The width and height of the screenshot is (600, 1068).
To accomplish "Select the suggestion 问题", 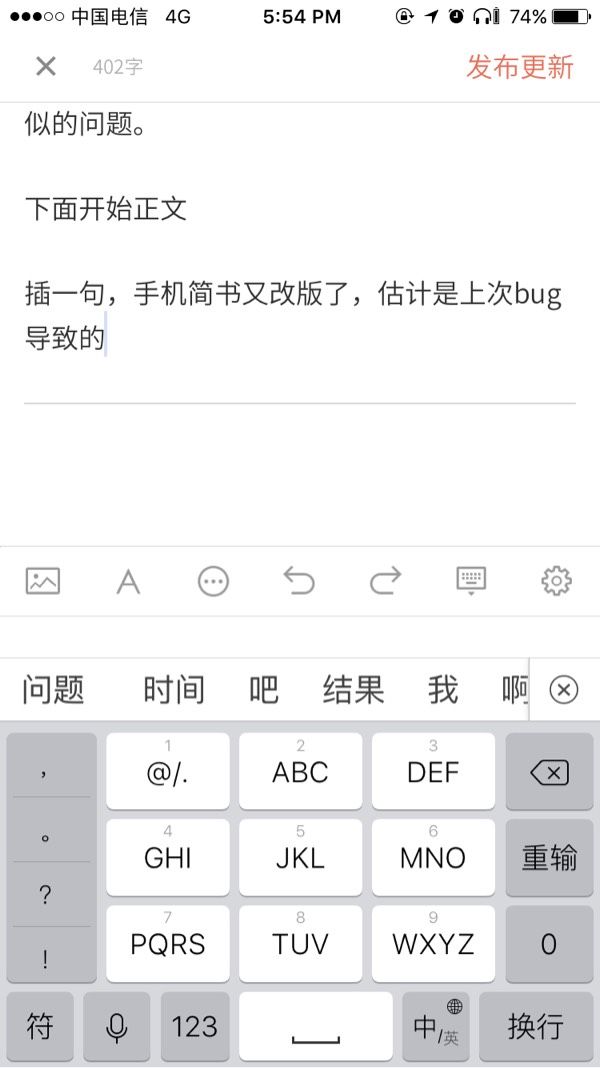I will point(53,689).
